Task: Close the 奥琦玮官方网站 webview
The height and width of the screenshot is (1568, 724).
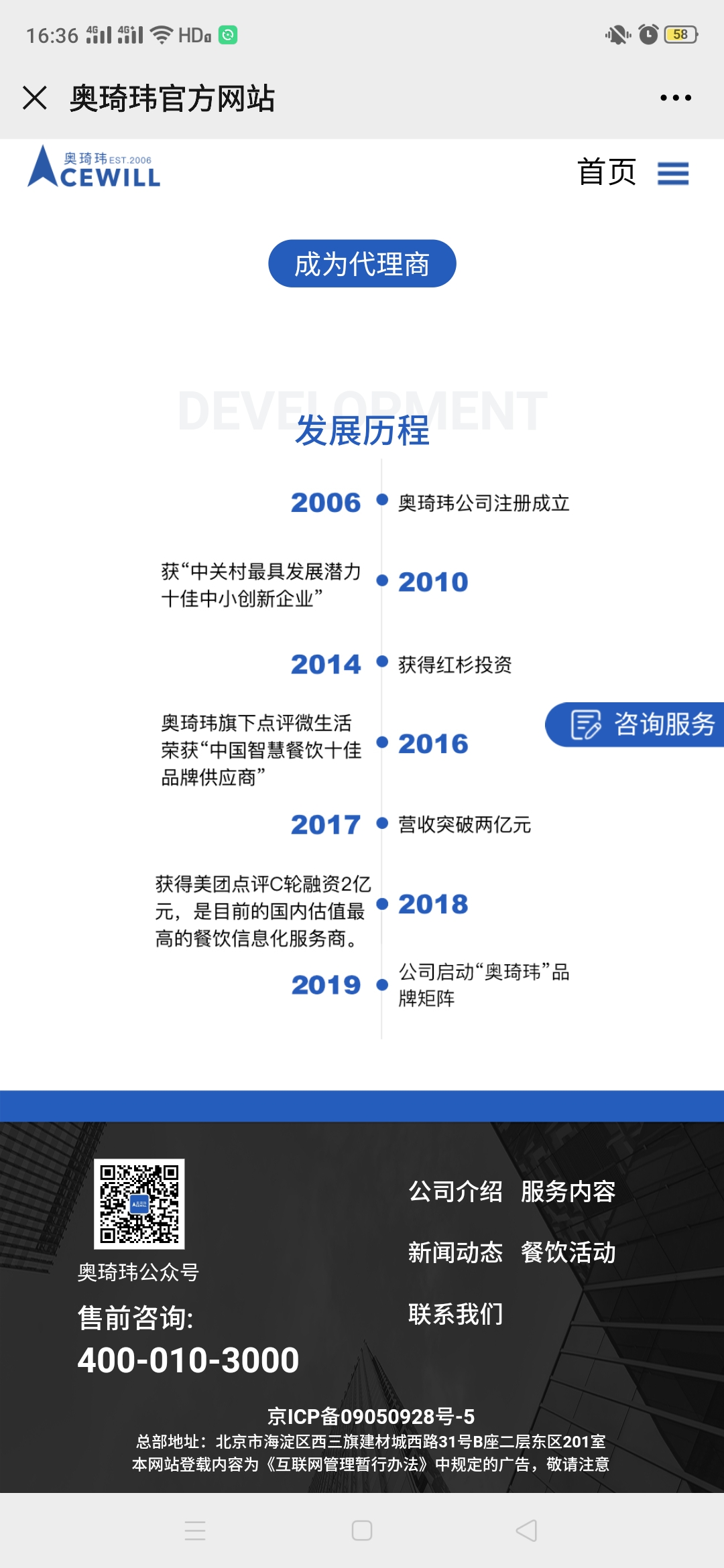Action: point(35,98)
